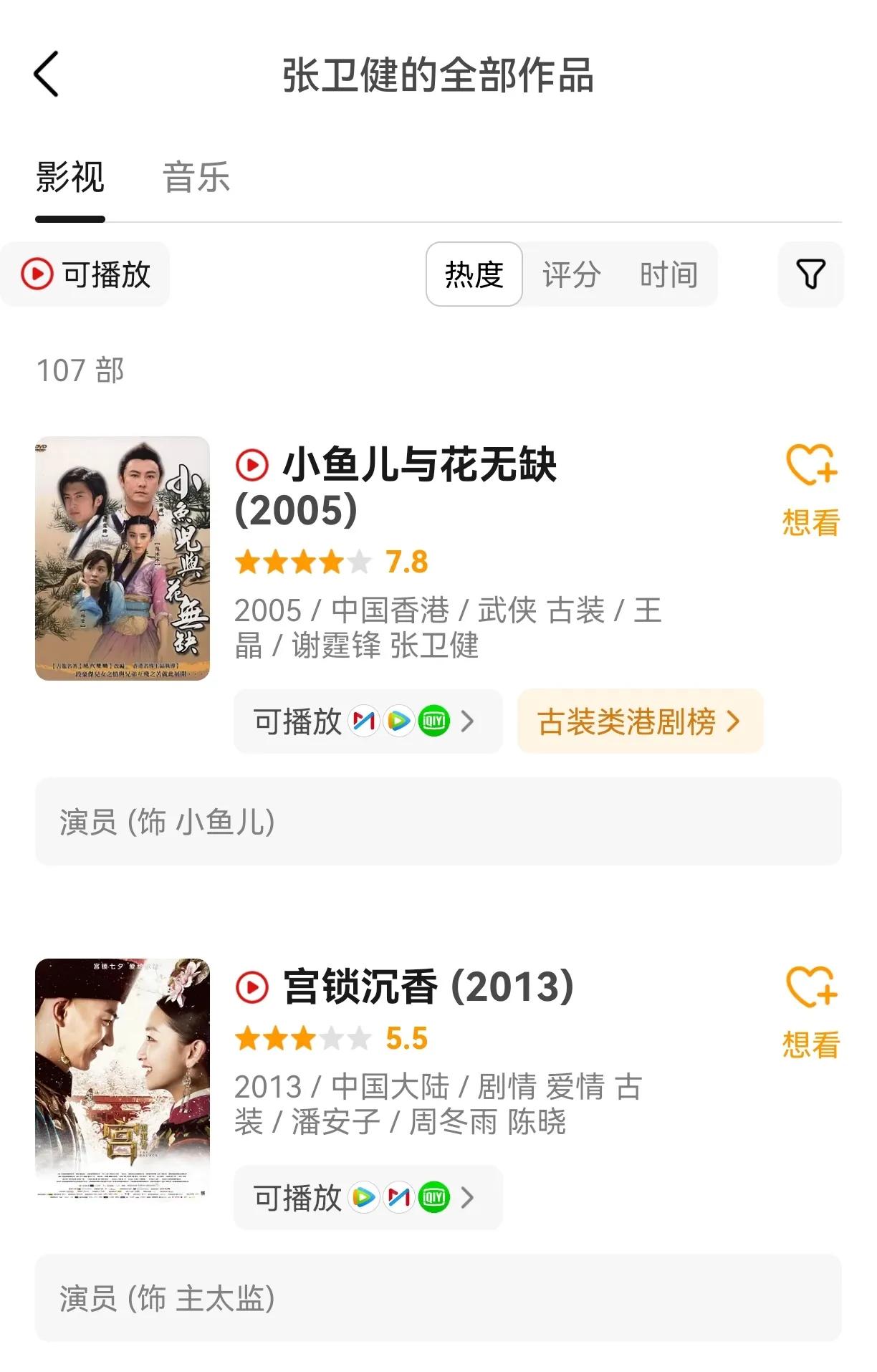The width and height of the screenshot is (877, 1372).
Task: Toggle the 可播放 filter chip
Action: pyautogui.click(x=86, y=274)
